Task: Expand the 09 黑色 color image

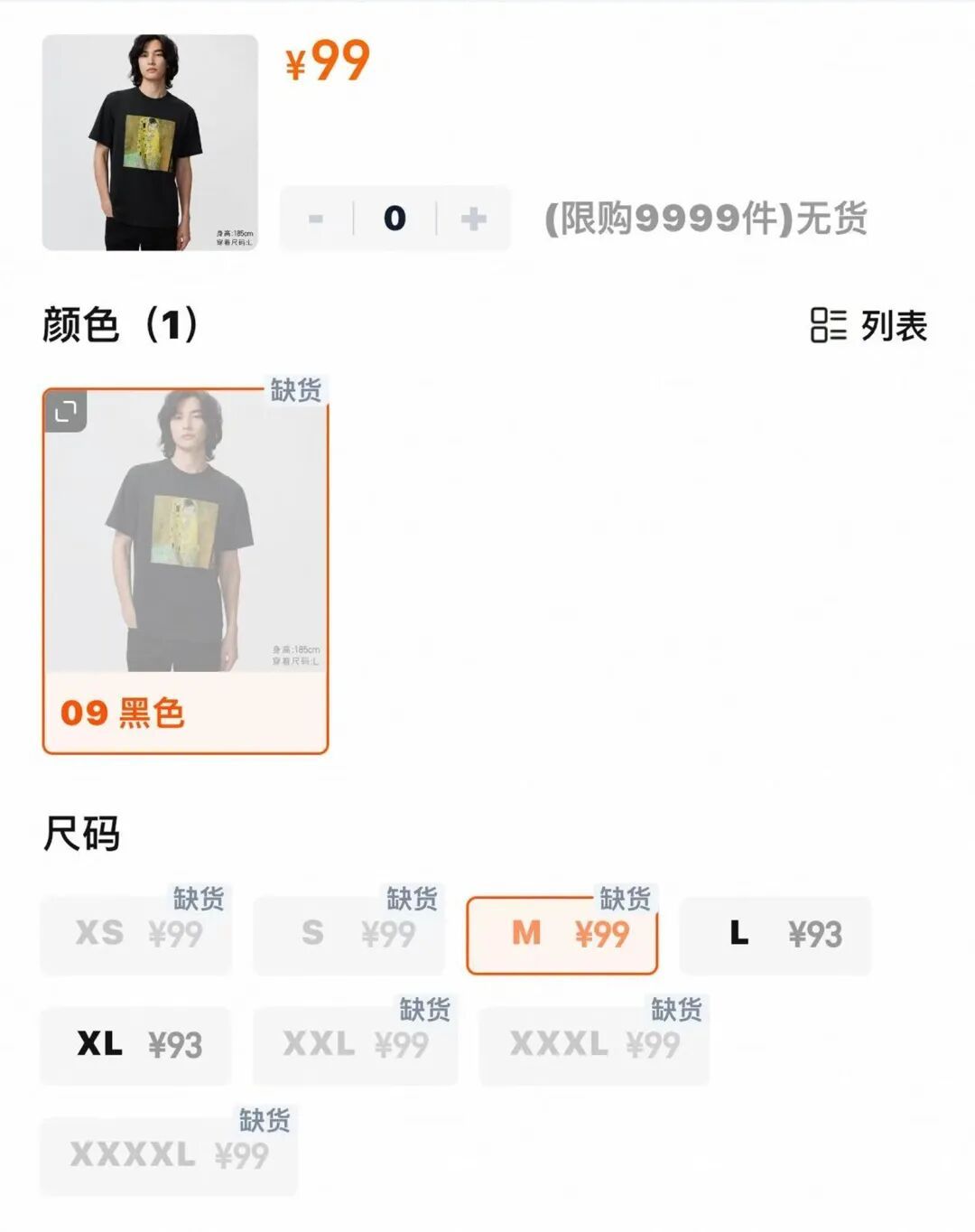Action: click(x=65, y=412)
